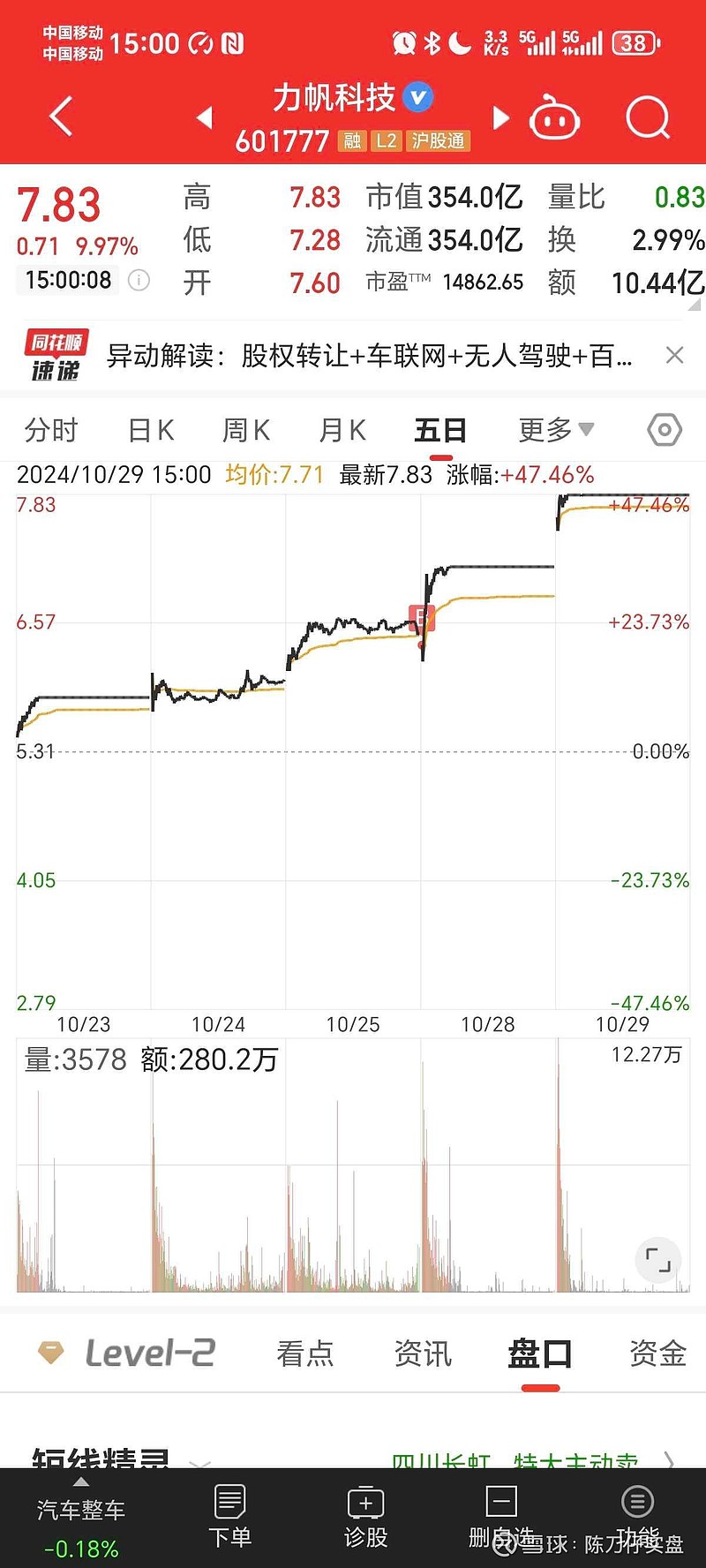Image resolution: width=706 pixels, height=1568 pixels.
Task: Open the Level-2 section
Action: (x=126, y=1353)
